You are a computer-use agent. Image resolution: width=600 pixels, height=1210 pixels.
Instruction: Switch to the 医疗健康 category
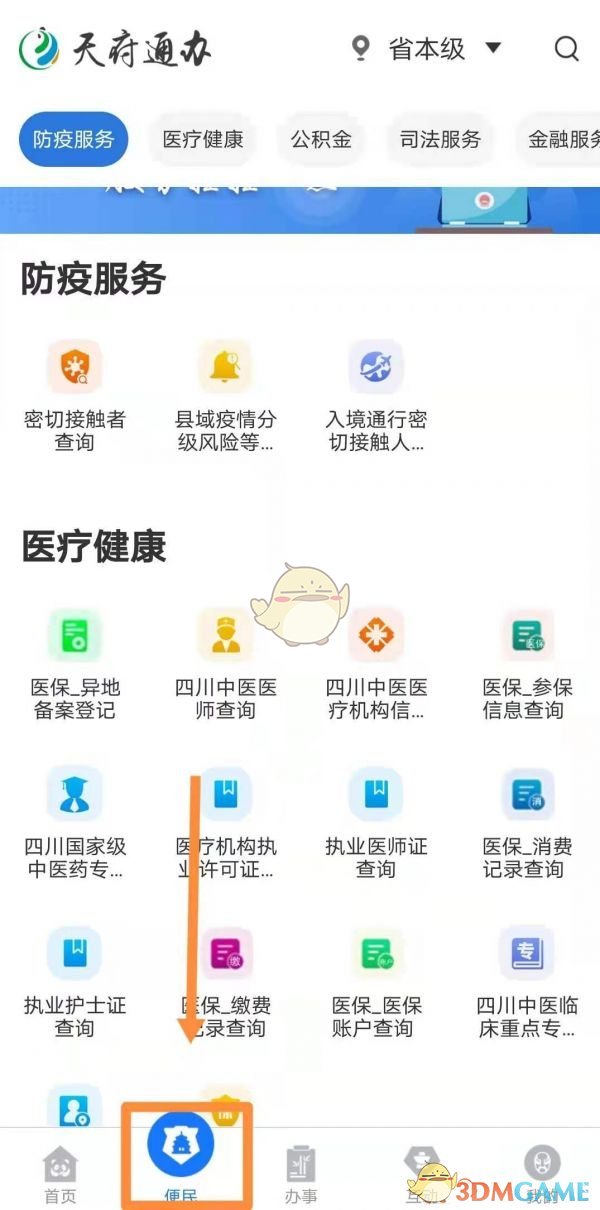[203, 139]
